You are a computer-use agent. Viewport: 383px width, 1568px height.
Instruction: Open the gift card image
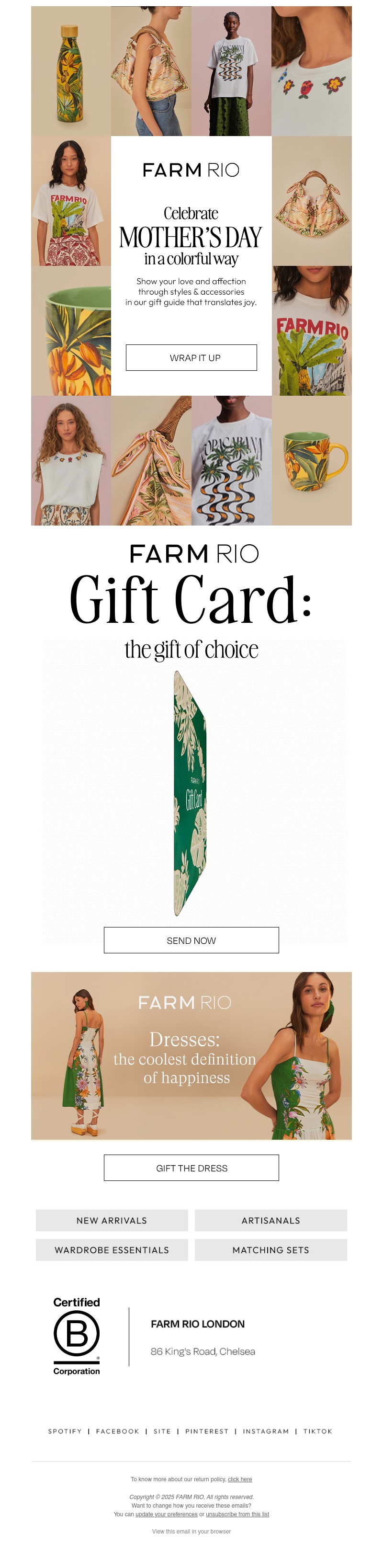(x=191, y=791)
